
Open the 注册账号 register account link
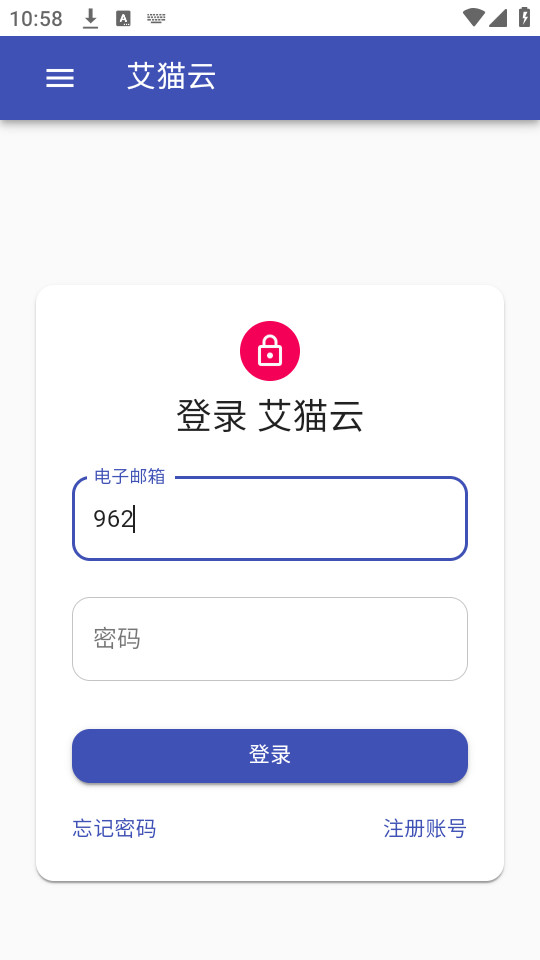pos(425,828)
